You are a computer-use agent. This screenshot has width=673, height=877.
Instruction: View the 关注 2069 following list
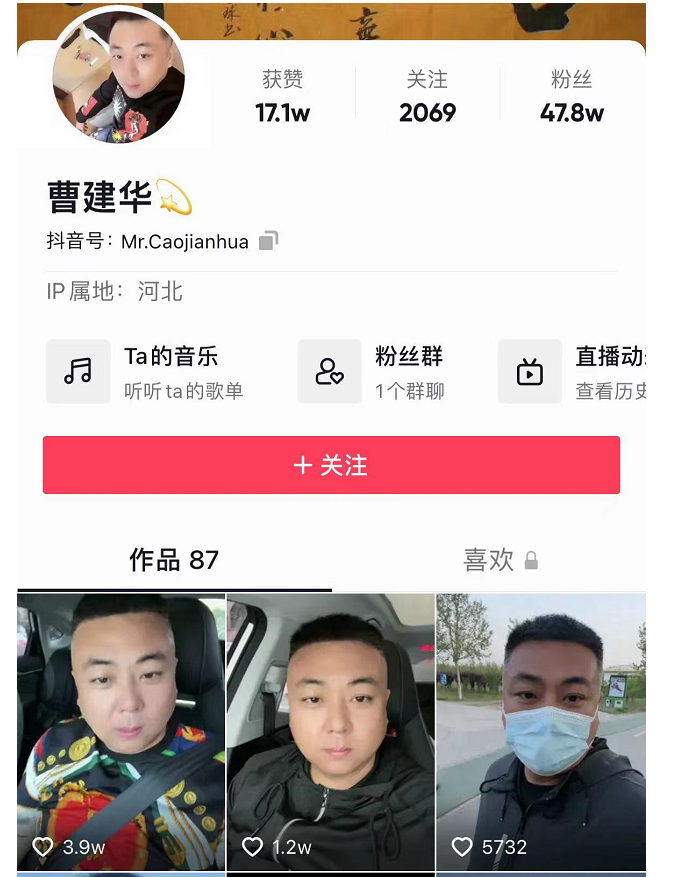coord(427,97)
